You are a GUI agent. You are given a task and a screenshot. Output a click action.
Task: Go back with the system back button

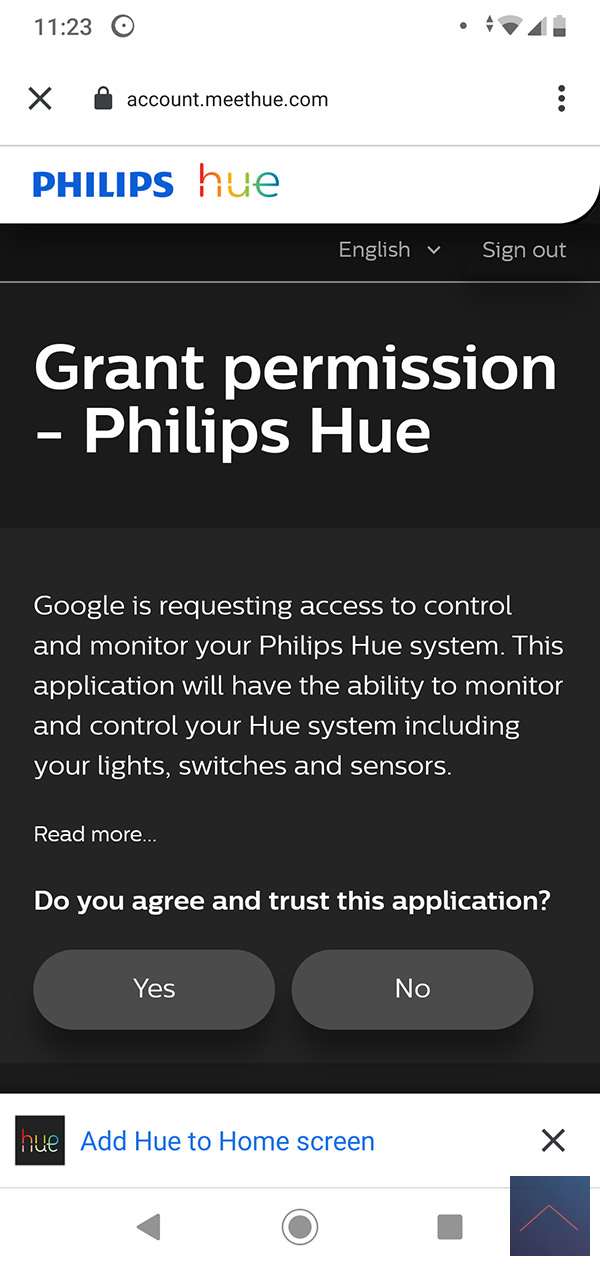(x=149, y=1226)
